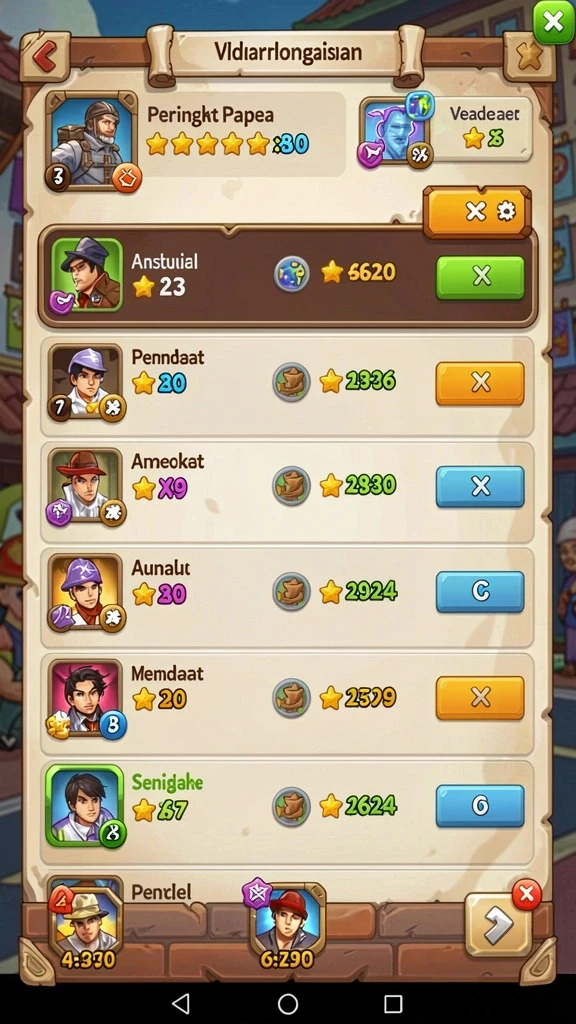Image resolution: width=576 pixels, height=1024 pixels.
Task: Tap the star icon in the header
Action: pyautogui.click(x=529, y=57)
